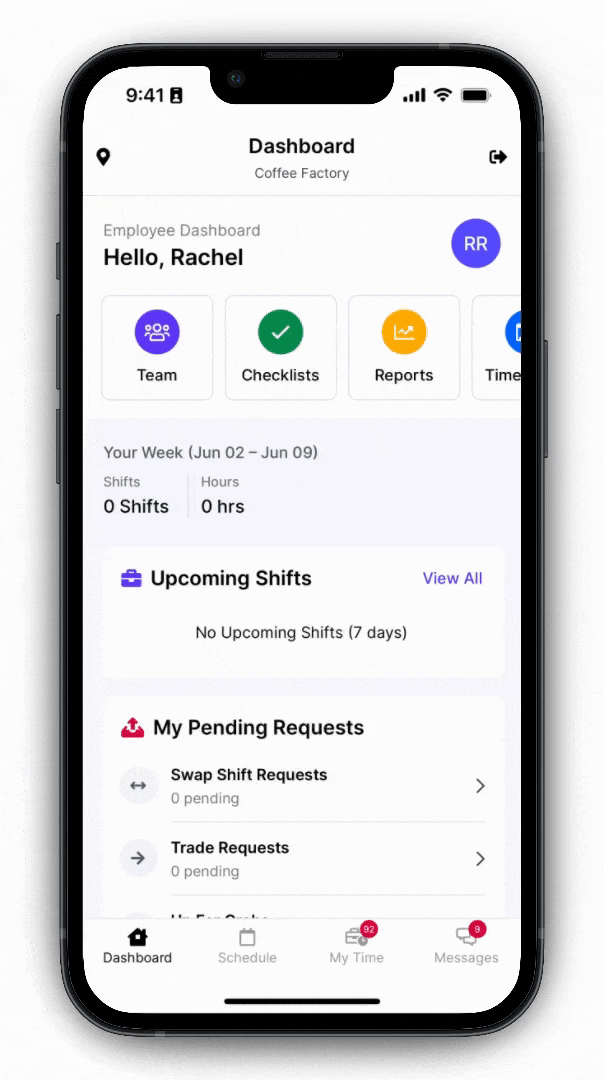Image resolution: width=604 pixels, height=1080 pixels.
Task: View All upcoming shifts
Action: tap(452, 578)
